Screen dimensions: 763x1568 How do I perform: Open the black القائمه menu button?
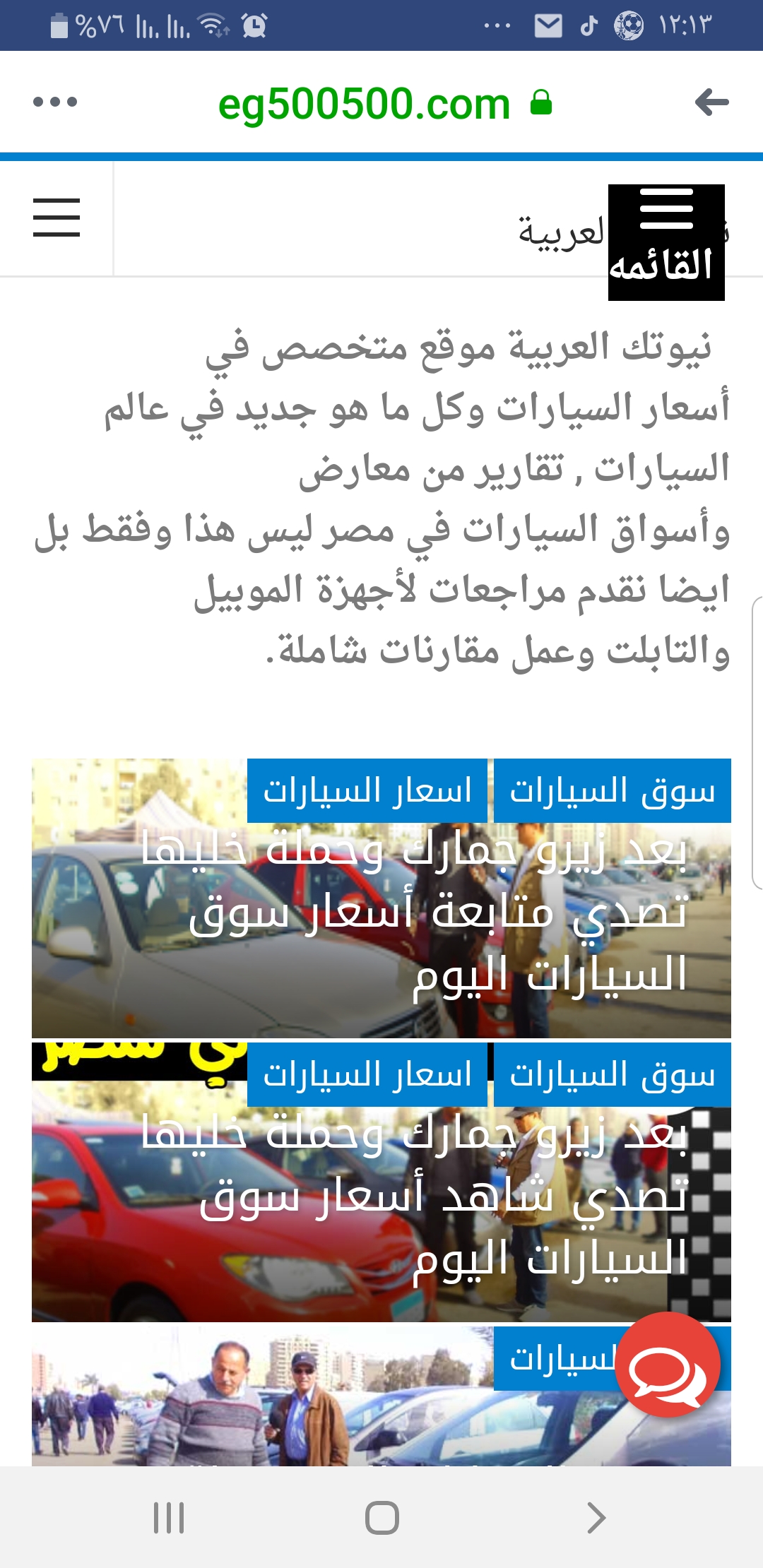(666, 242)
